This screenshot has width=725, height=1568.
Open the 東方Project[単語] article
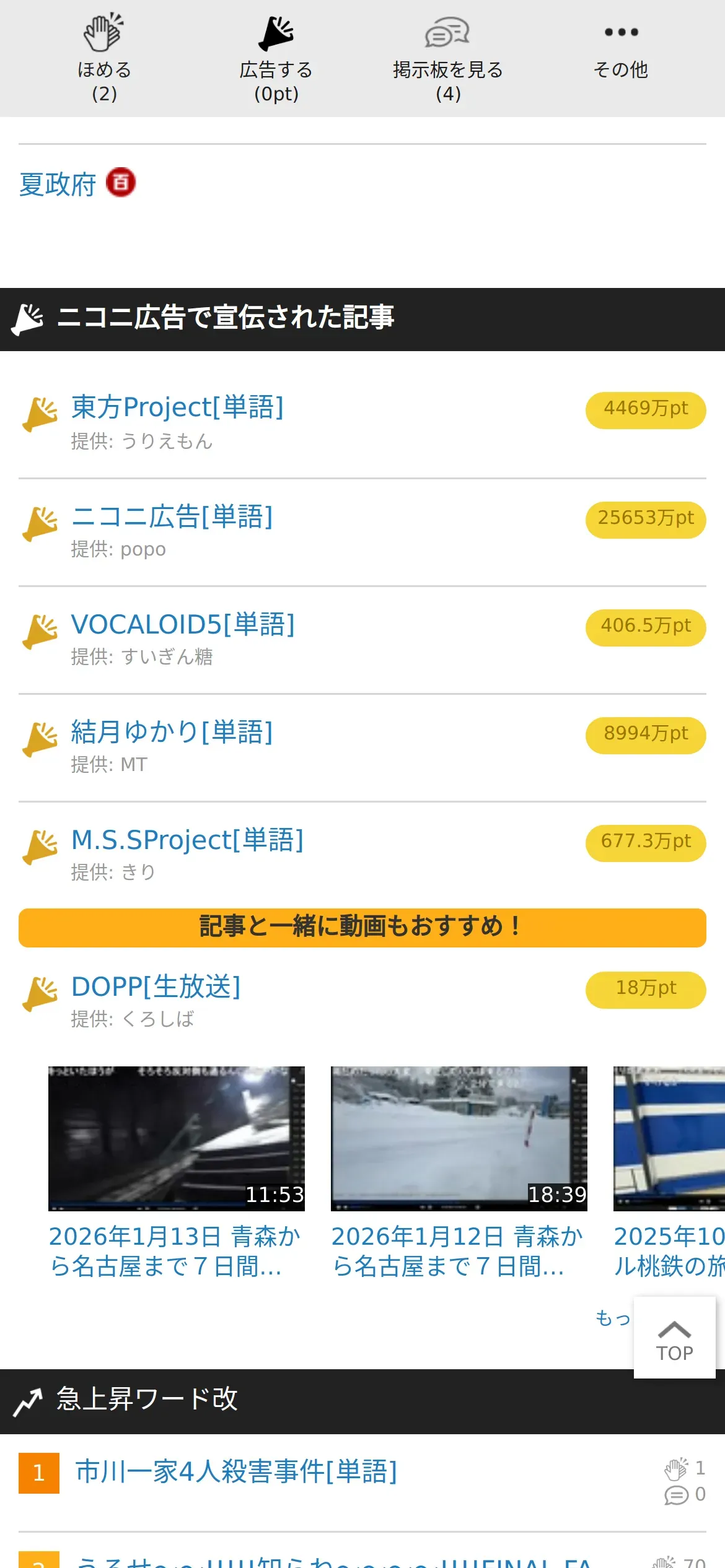(177, 407)
